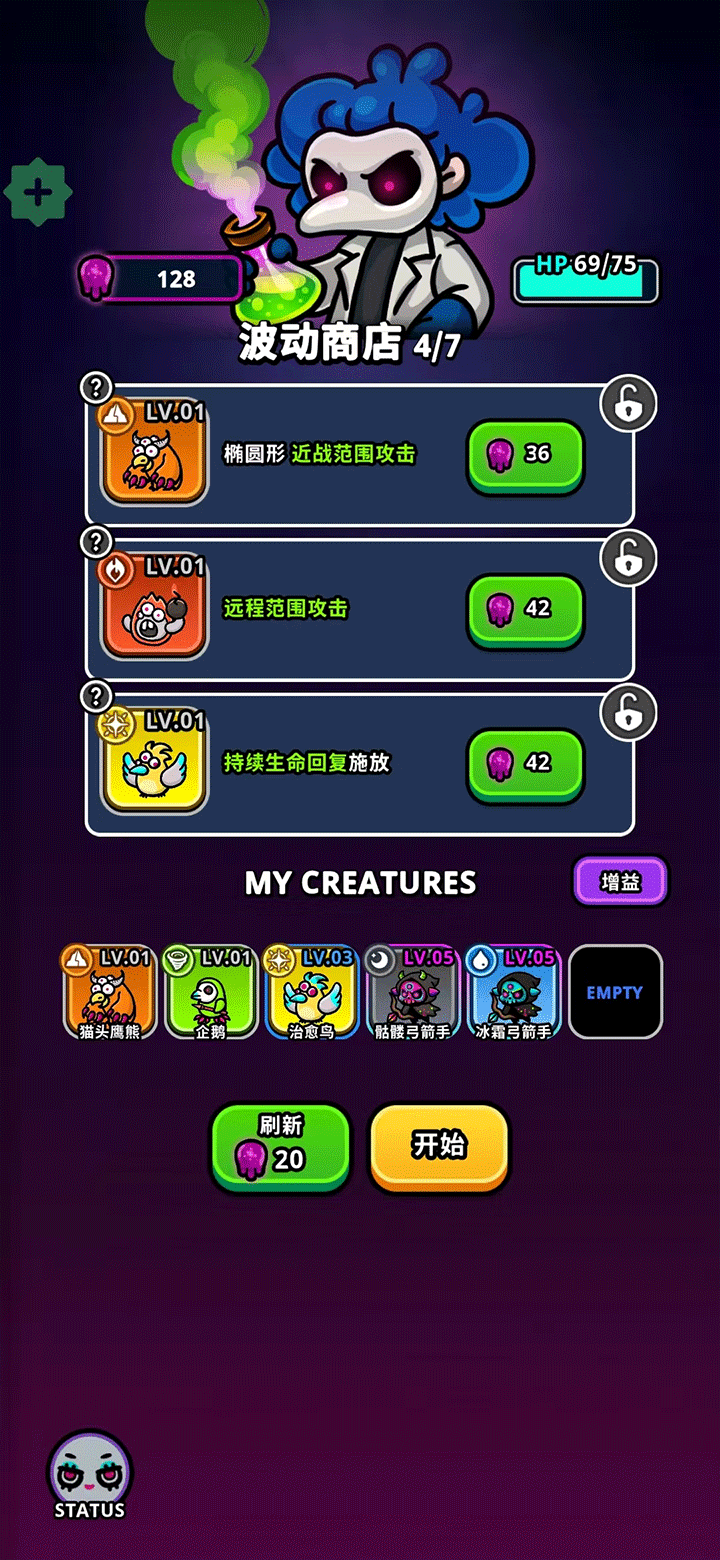Screen dimensions: 720x1560
Task: Select the 猫头鹰熊 creature card
Action: [109, 992]
